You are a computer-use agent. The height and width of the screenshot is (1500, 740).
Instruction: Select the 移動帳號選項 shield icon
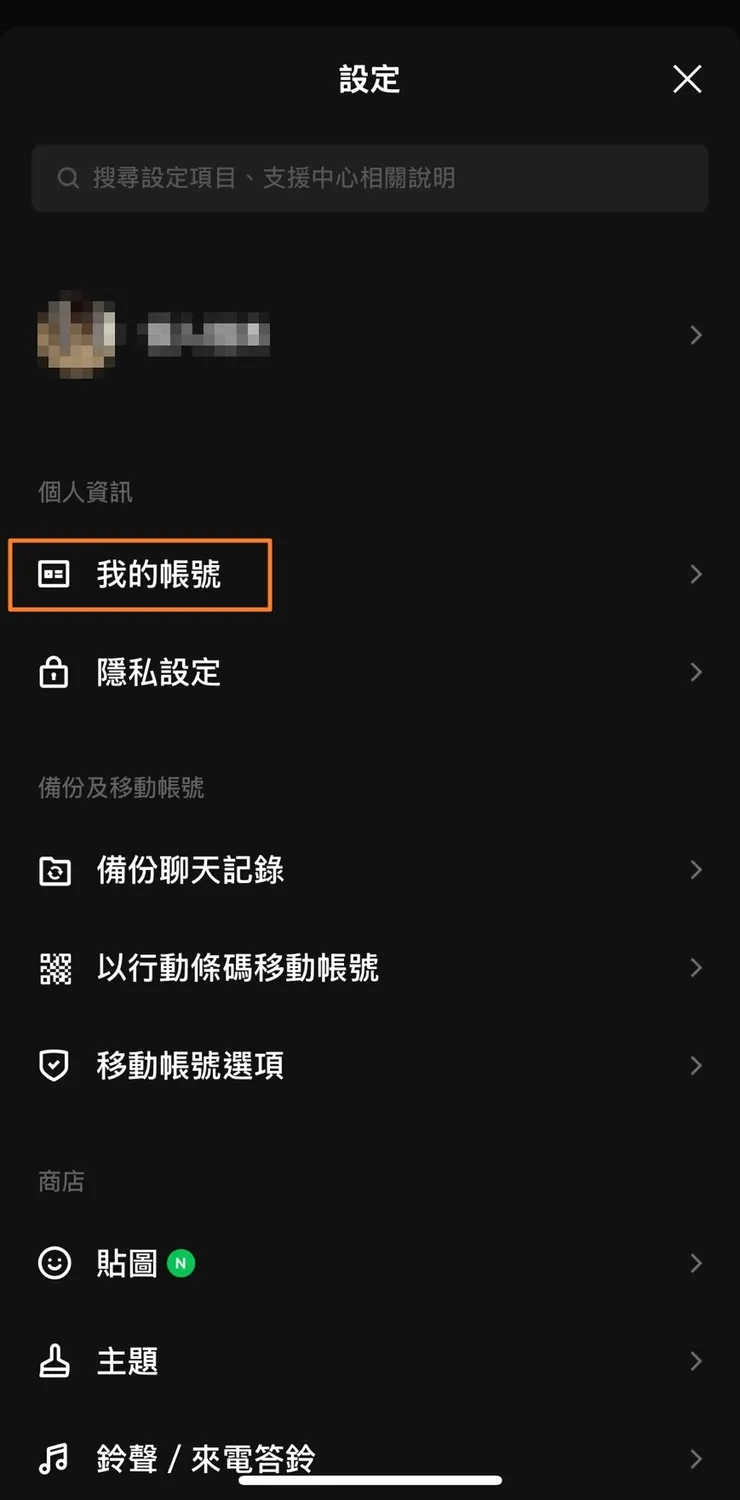coord(54,1065)
